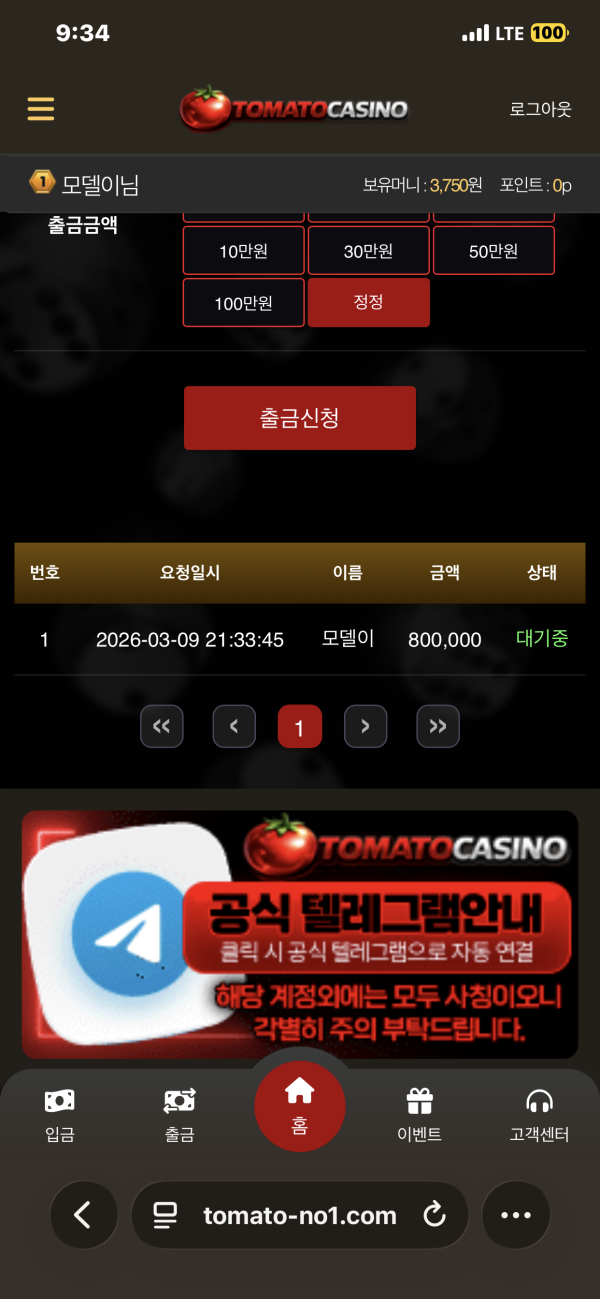Open the hamburger menu
This screenshot has width=600, height=1299.
point(41,109)
